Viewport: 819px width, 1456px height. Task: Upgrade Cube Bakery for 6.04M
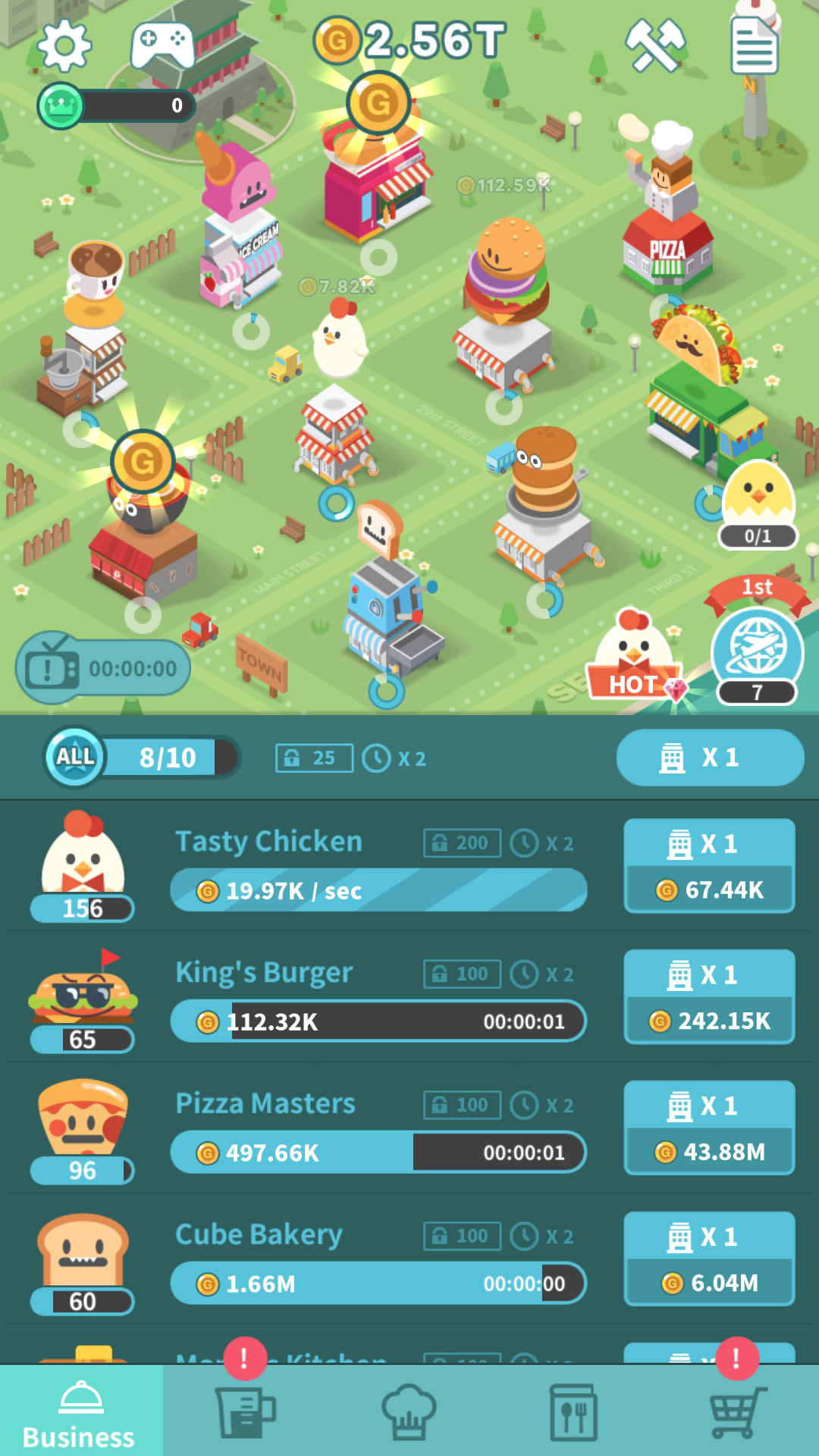709,1259
